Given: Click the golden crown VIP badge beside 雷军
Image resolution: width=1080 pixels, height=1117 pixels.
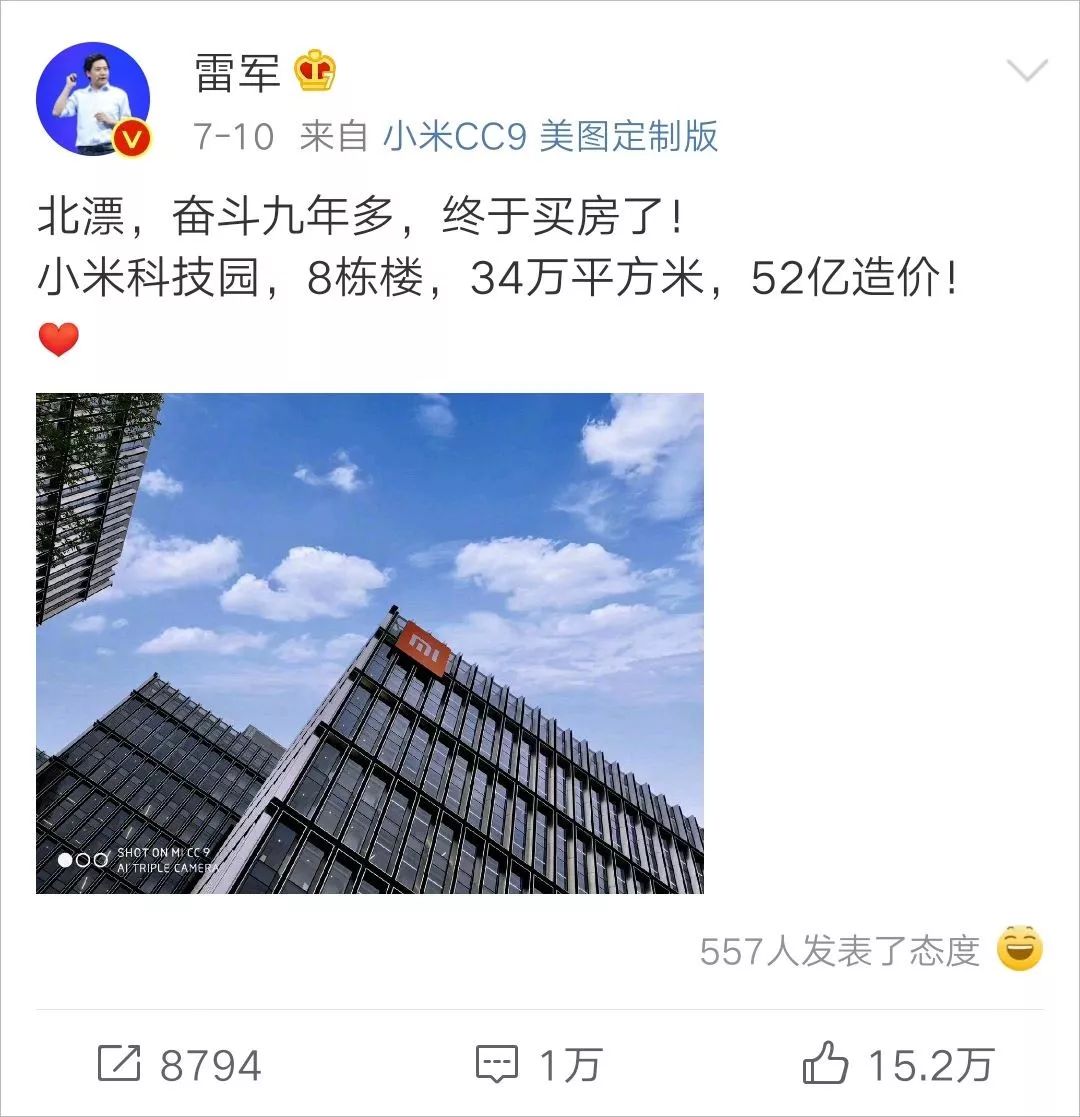Looking at the screenshot, I should (x=314, y=72).
